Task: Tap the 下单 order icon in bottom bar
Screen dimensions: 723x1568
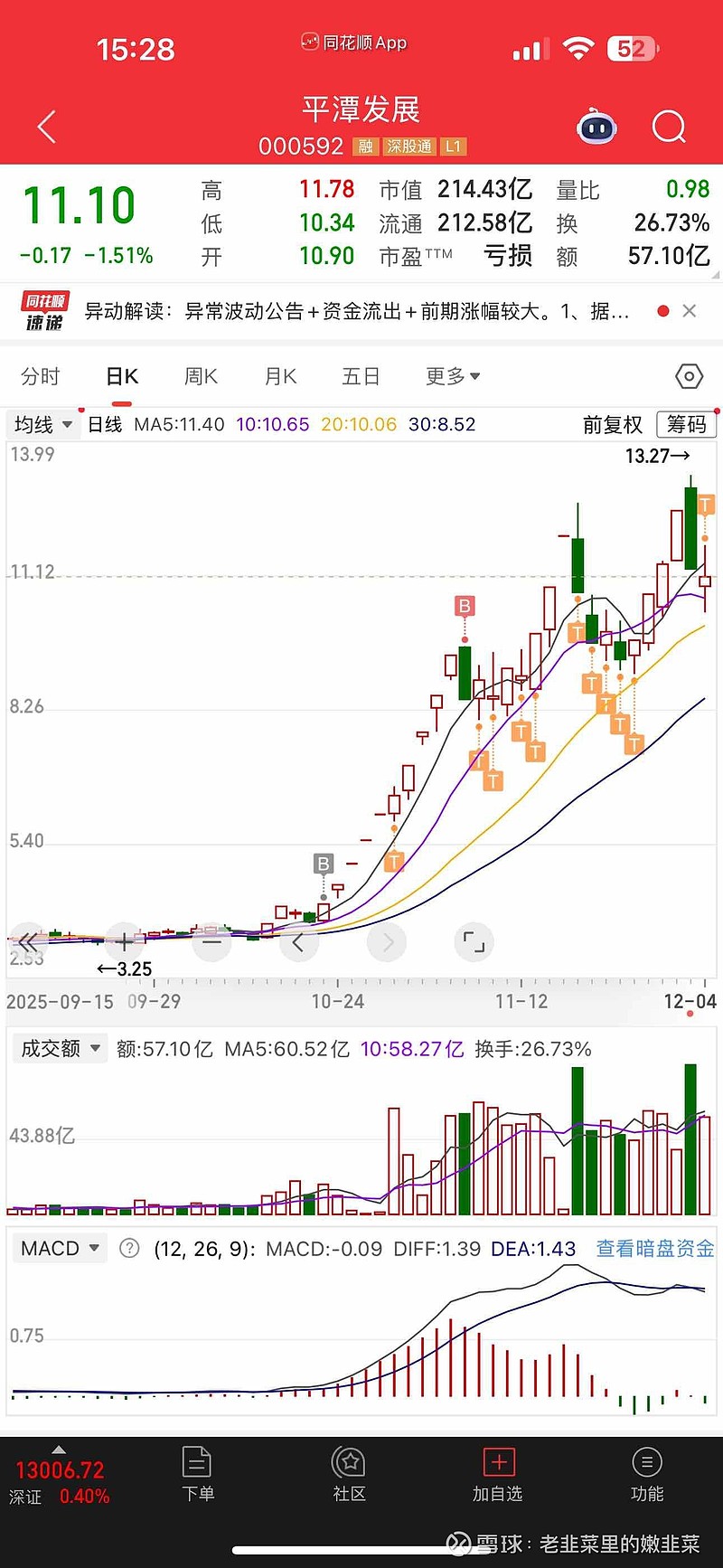Action: point(198,1474)
